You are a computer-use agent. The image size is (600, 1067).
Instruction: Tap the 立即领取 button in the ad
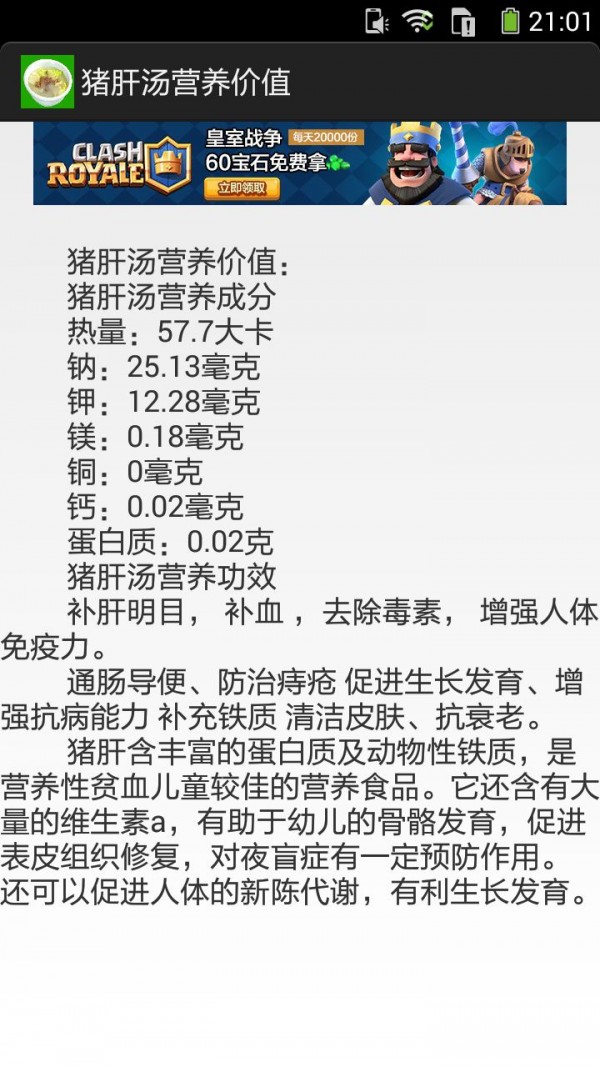coord(241,188)
